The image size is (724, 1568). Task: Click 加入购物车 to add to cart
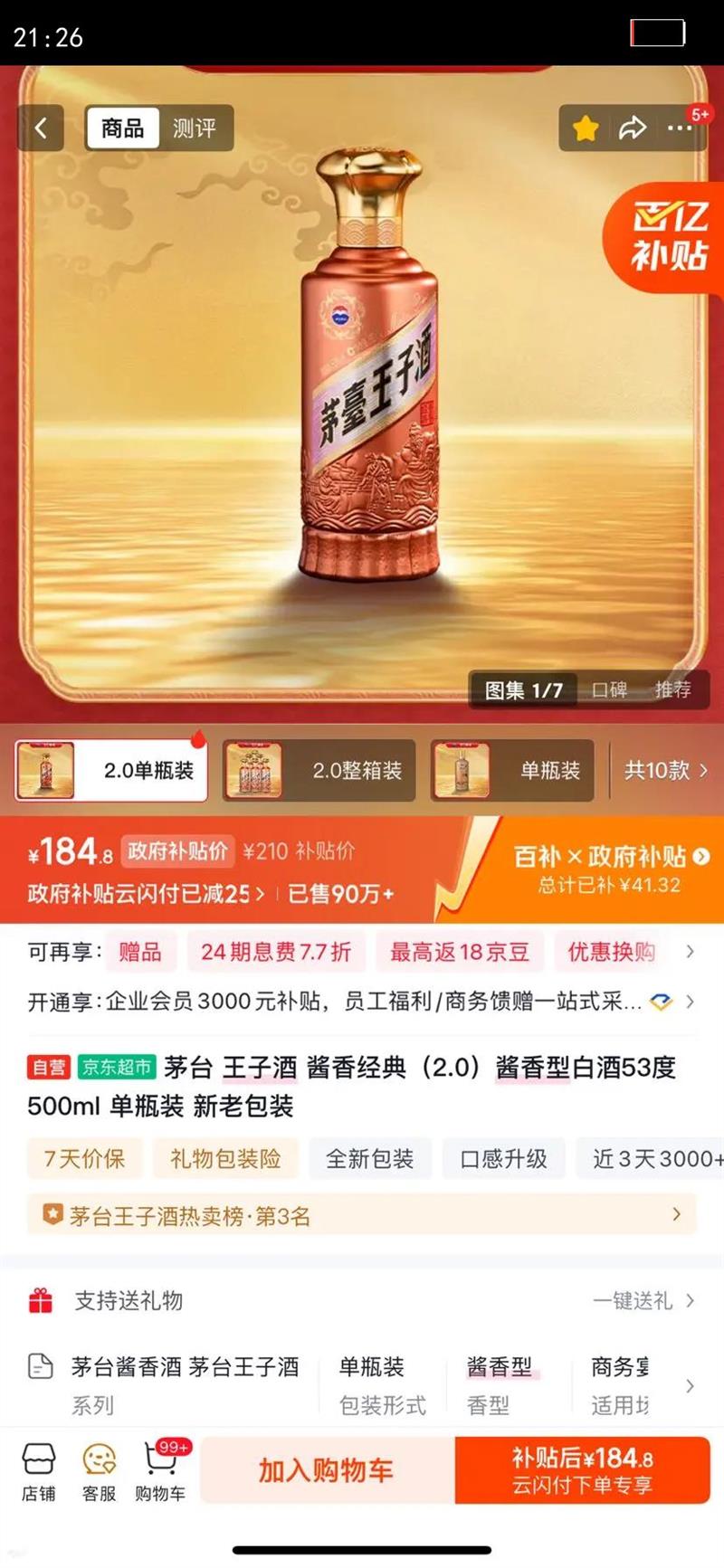(x=323, y=1469)
